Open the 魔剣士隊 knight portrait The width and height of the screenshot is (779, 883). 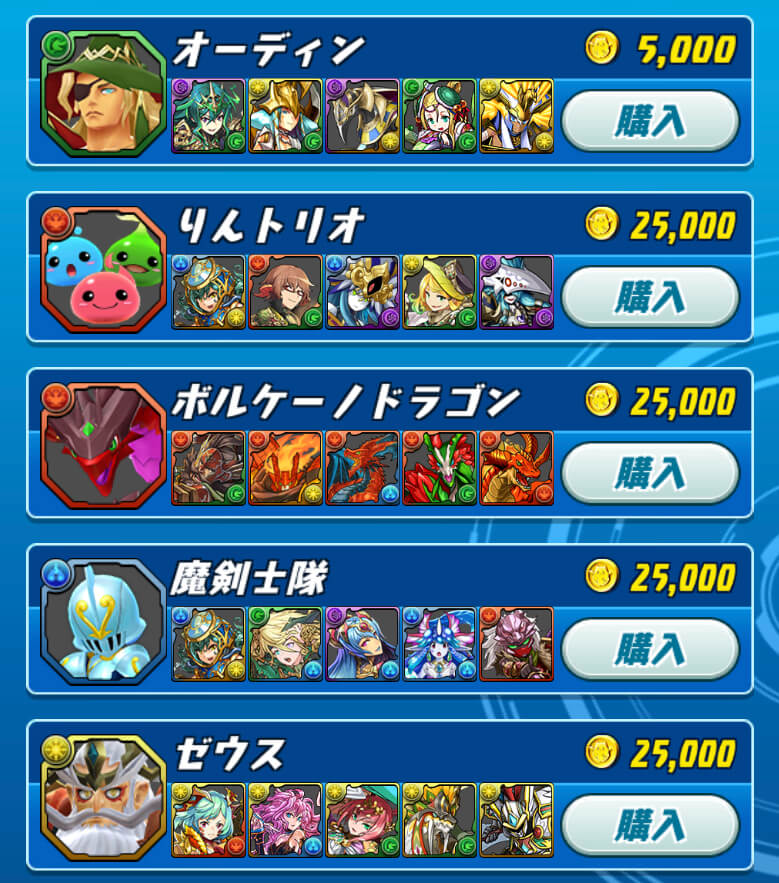point(103,624)
